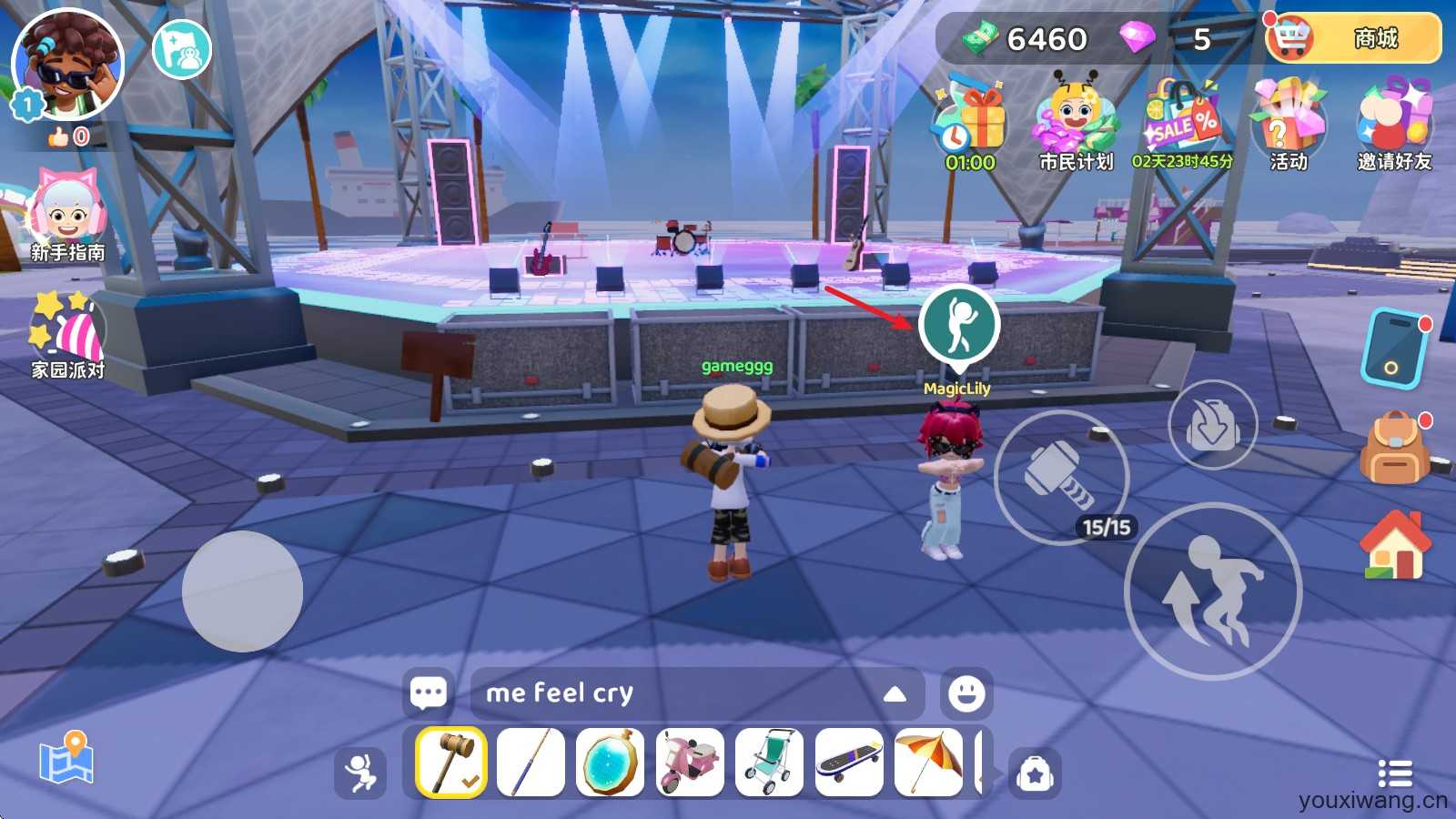Expand the chat box arrow
Screen dimensions: 1456x819
[x=895, y=694]
